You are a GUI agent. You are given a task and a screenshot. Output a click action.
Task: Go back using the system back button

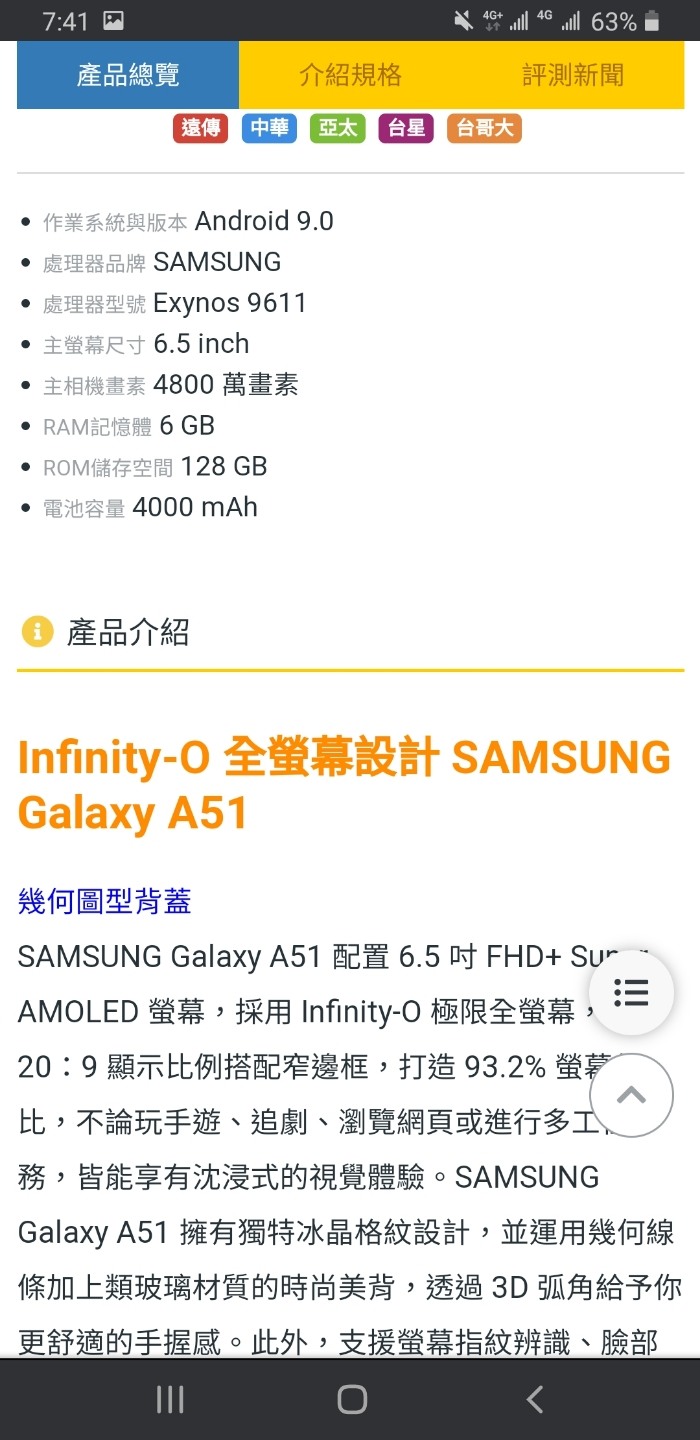[x=535, y=1399]
